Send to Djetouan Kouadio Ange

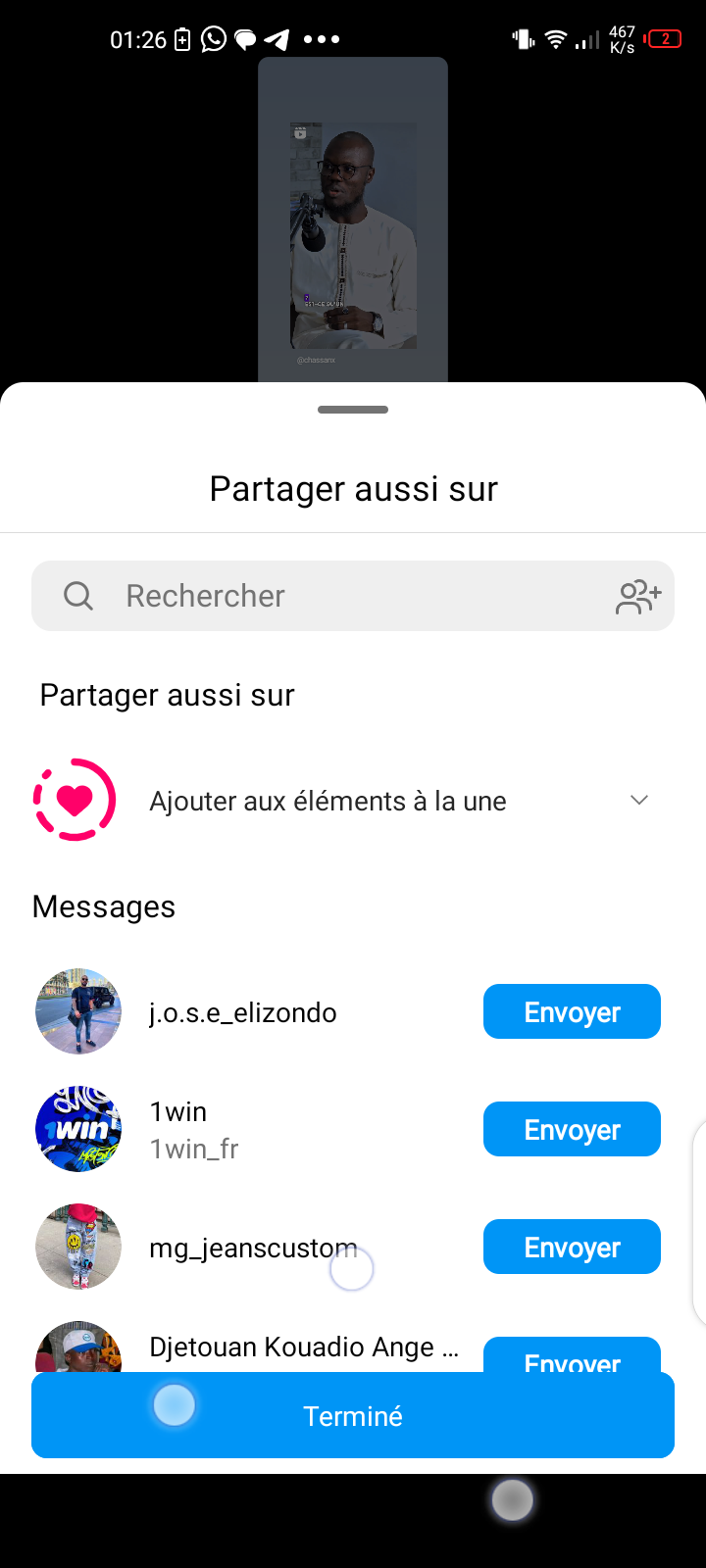(x=572, y=1356)
